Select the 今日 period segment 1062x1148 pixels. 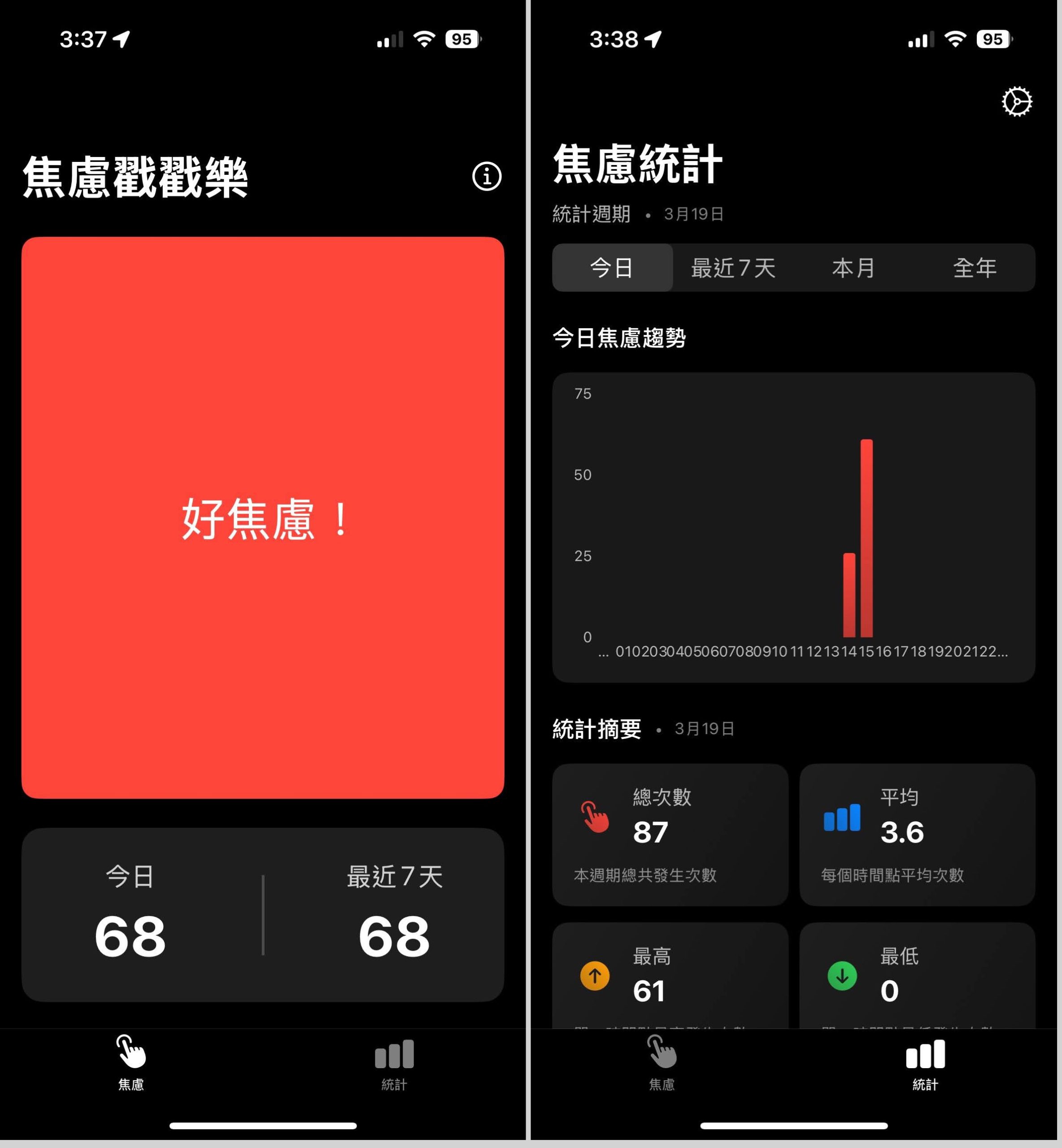[x=612, y=268]
